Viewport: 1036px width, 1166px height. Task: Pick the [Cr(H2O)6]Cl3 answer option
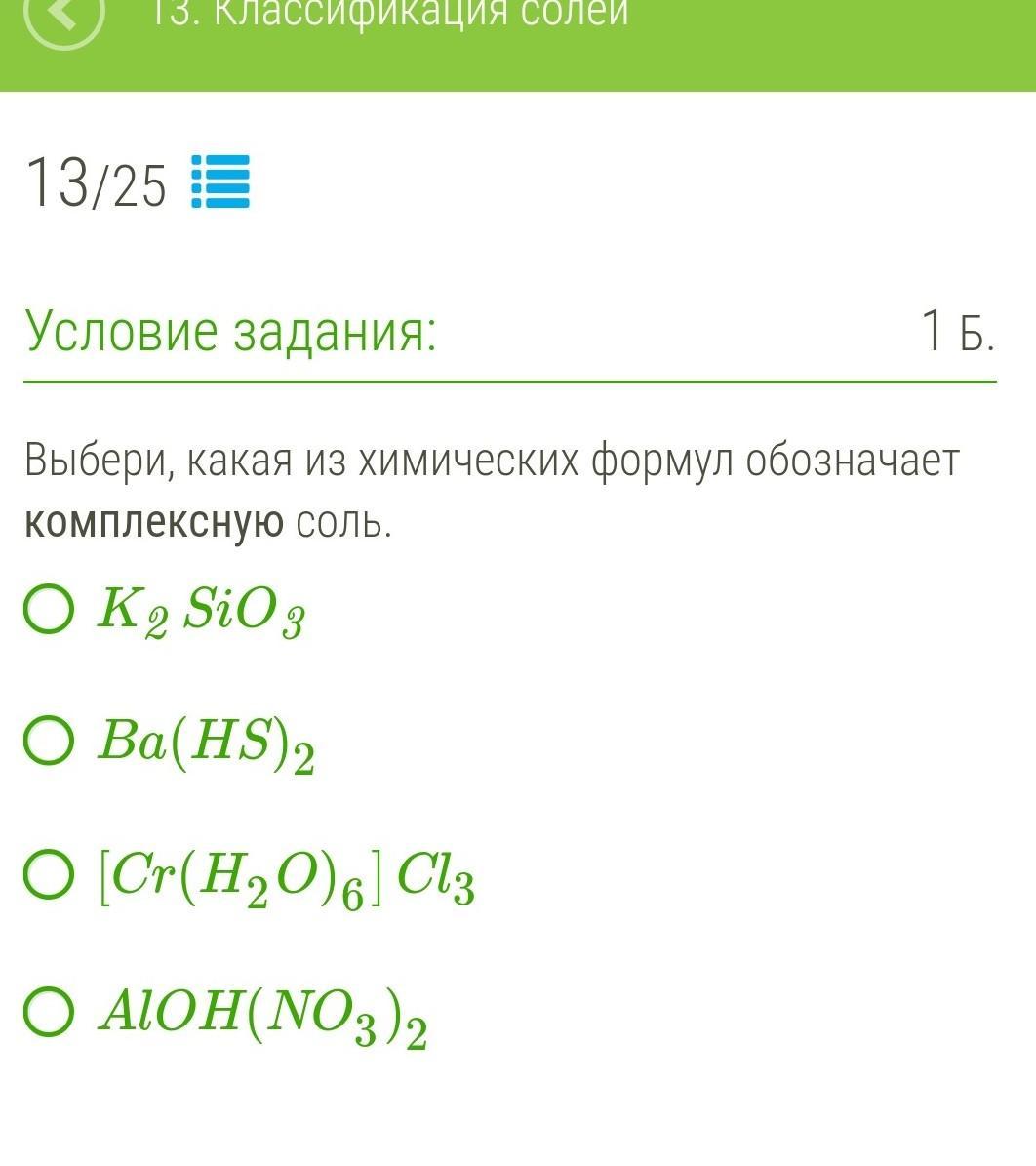(49, 874)
